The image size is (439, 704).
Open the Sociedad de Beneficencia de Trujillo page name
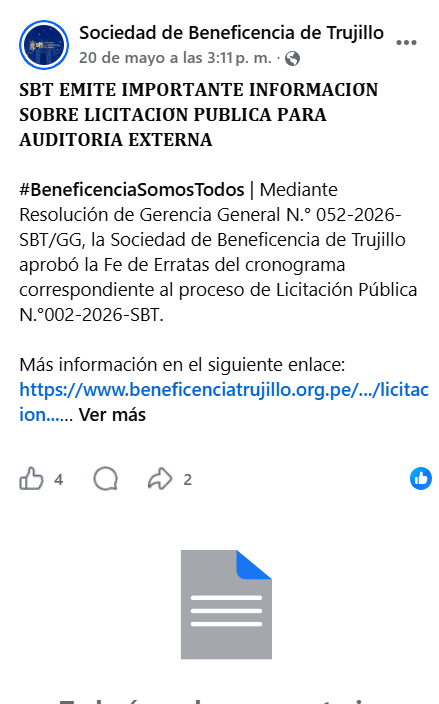tap(232, 33)
